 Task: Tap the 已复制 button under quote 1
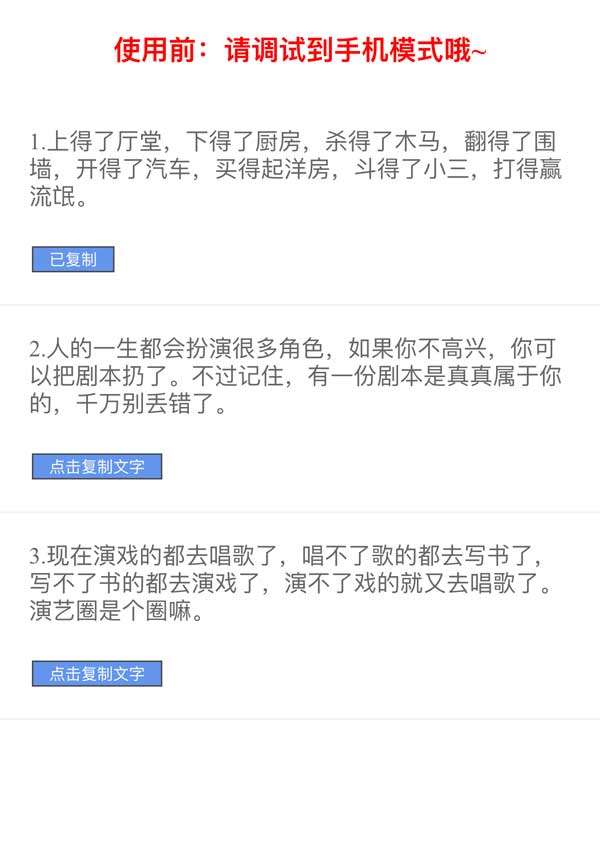73,260
